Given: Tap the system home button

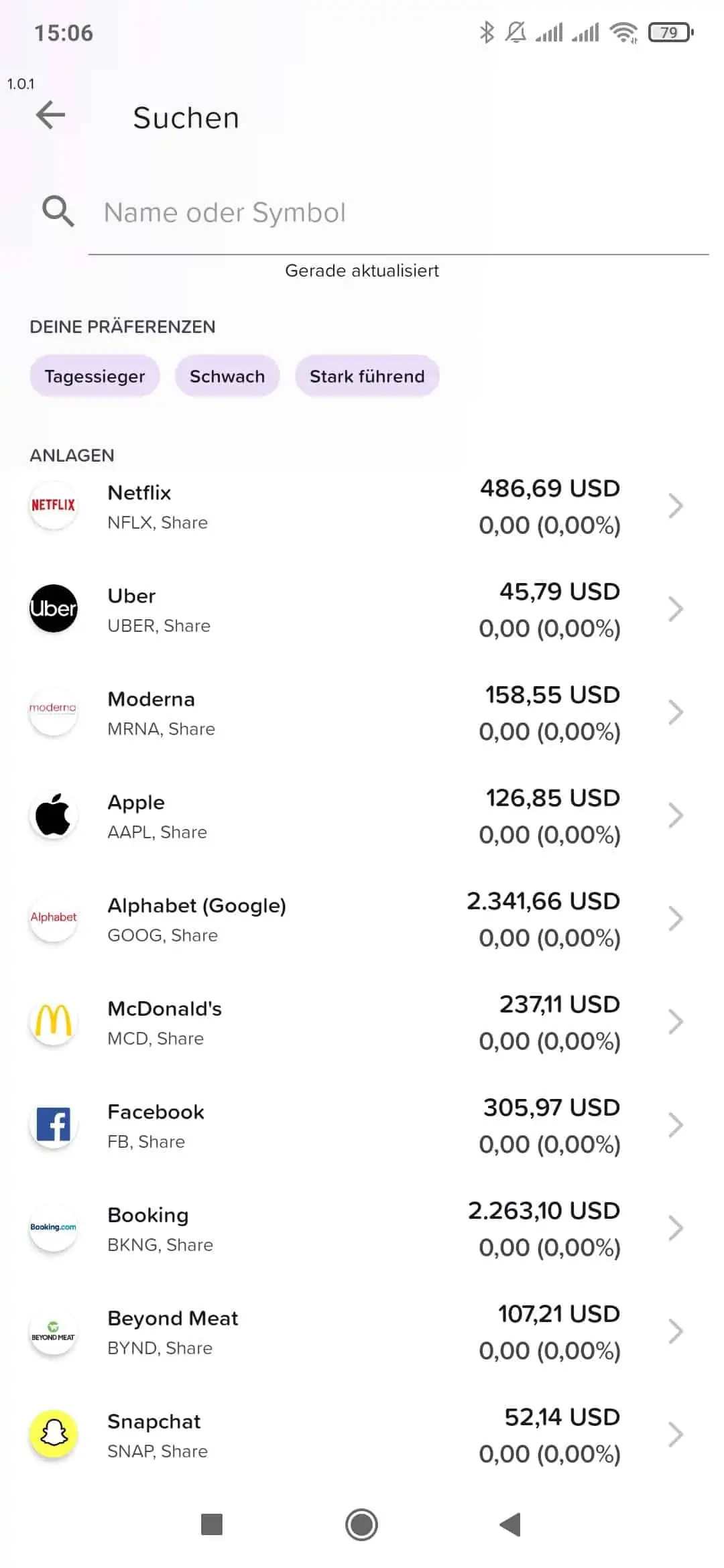Looking at the screenshot, I should [362, 1524].
